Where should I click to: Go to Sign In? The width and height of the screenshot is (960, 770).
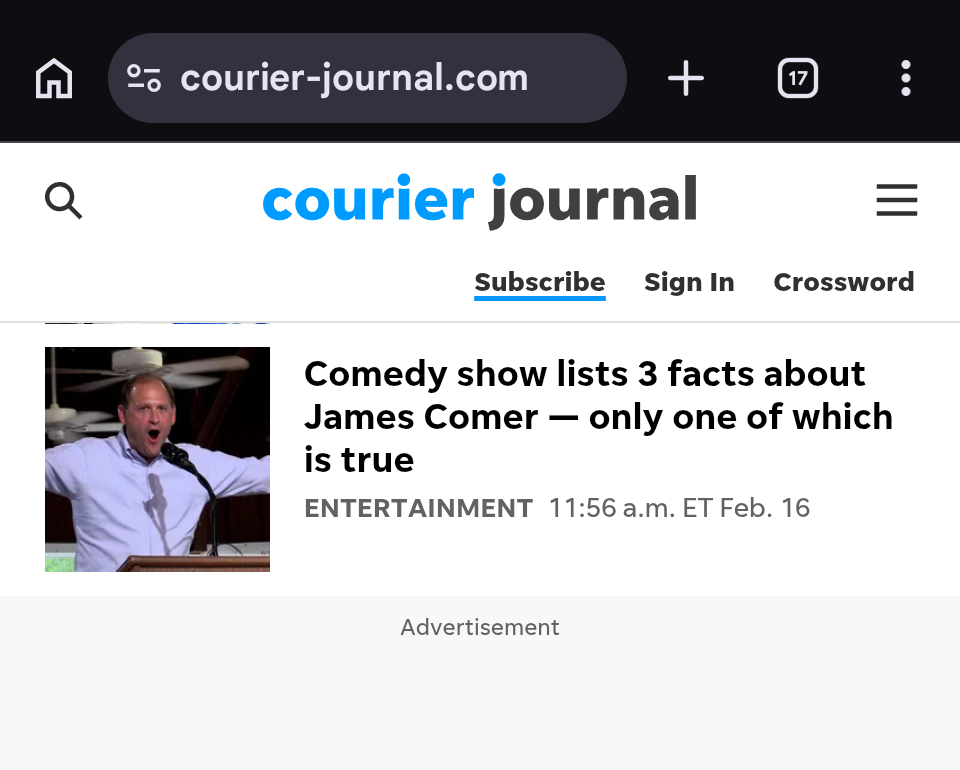click(x=689, y=282)
